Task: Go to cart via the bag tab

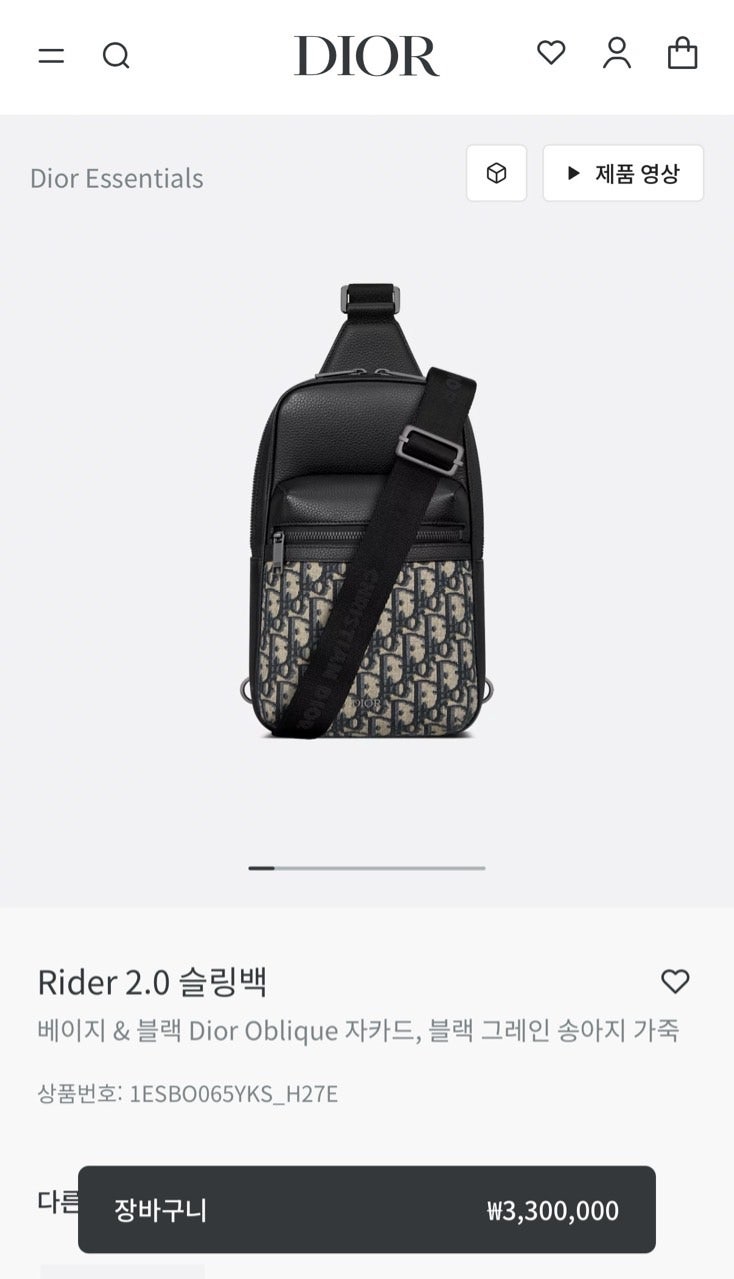Action: [x=683, y=53]
